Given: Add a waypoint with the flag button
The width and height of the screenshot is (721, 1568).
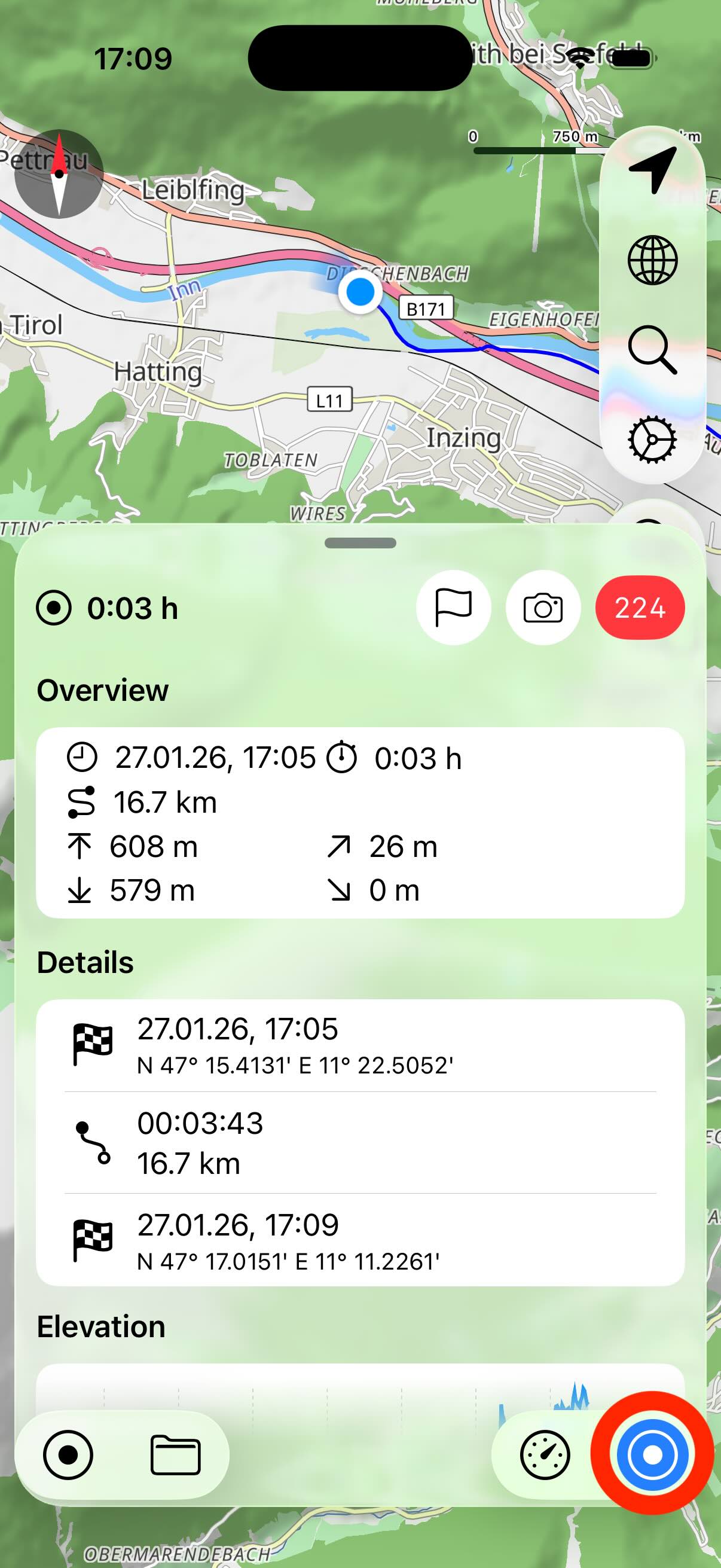Looking at the screenshot, I should click(x=453, y=608).
